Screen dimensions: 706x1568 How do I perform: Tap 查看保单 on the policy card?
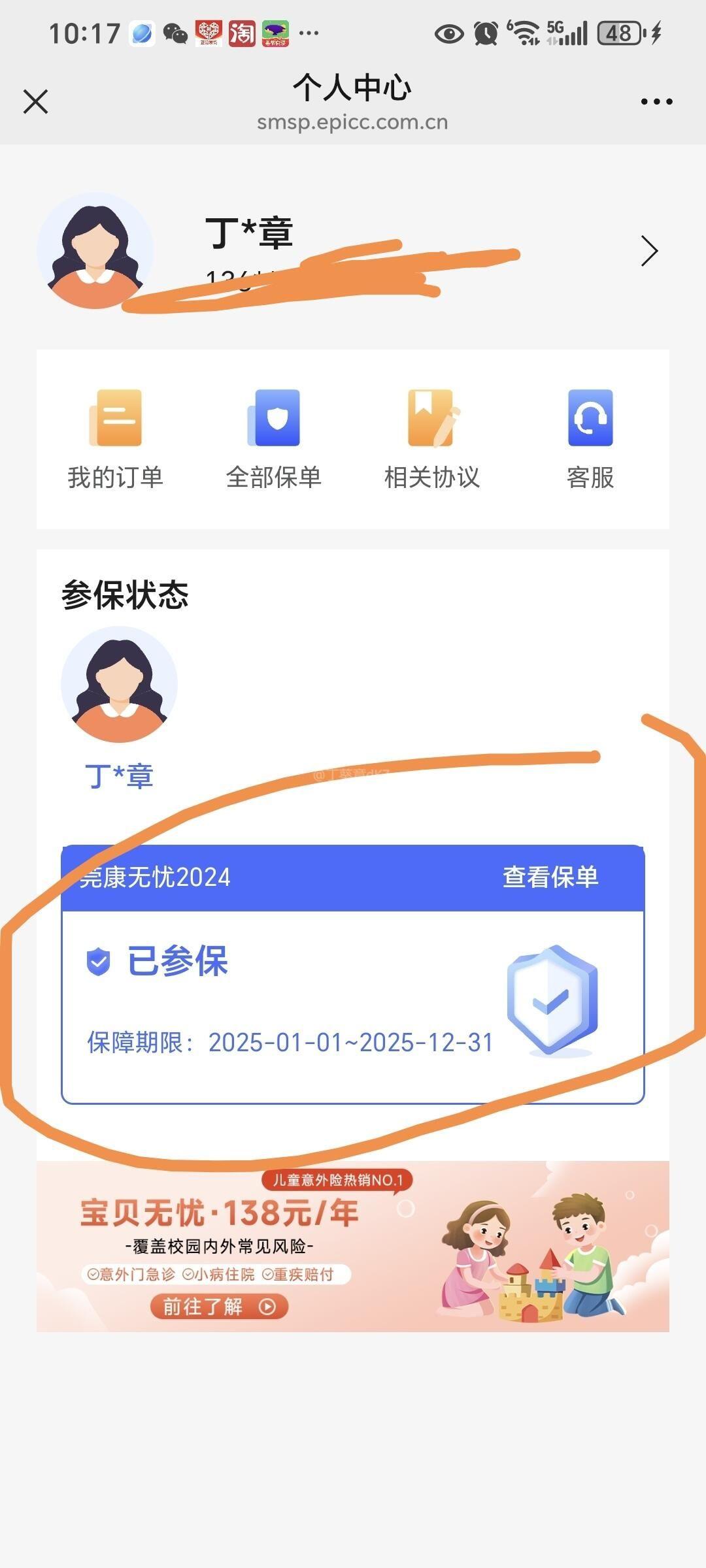click(550, 877)
